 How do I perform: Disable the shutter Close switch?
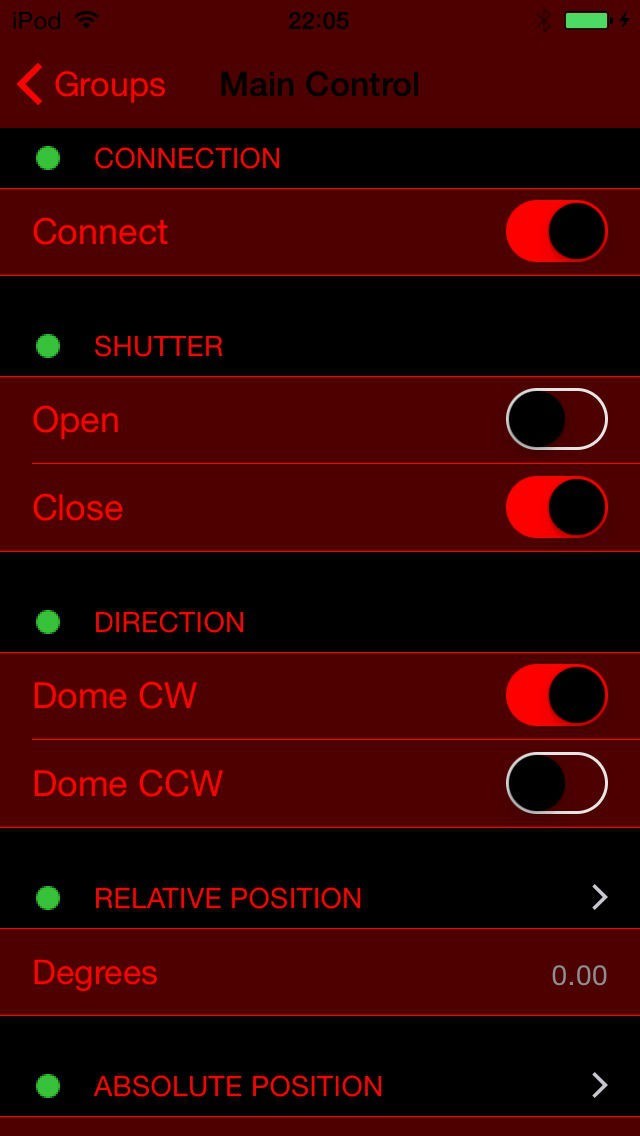tap(556, 507)
